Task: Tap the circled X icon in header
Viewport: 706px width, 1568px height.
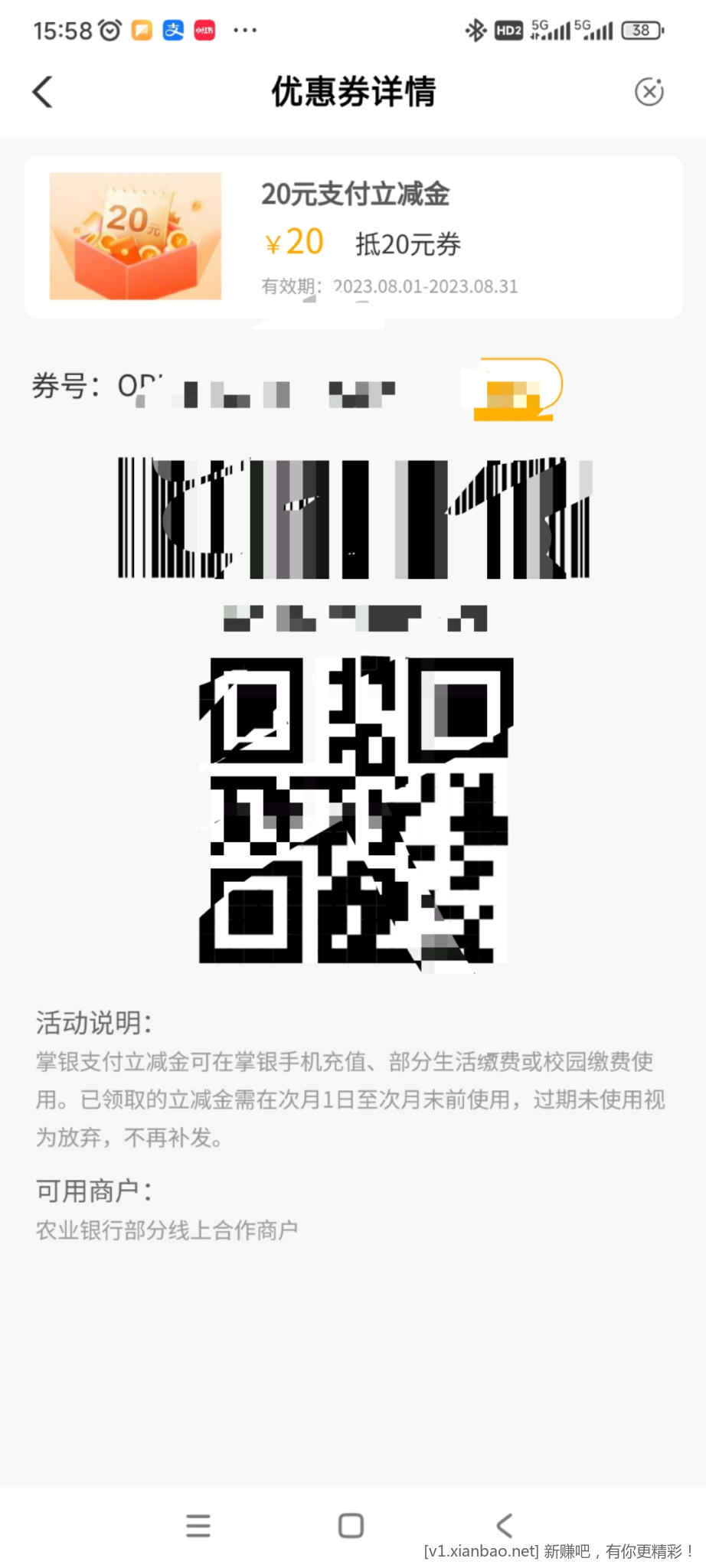Action: (649, 92)
